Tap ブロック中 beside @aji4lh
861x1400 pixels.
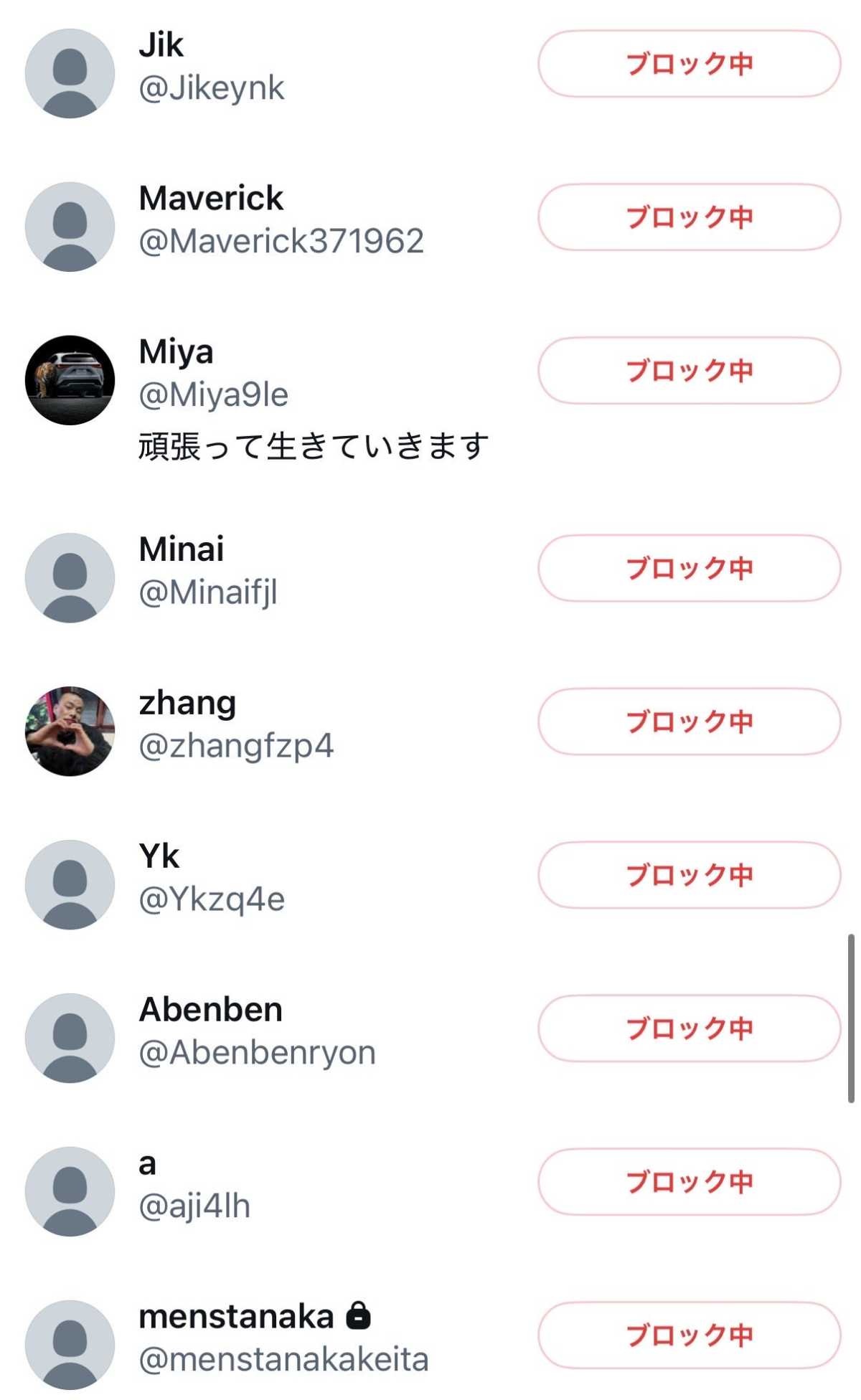(x=689, y=1182)
